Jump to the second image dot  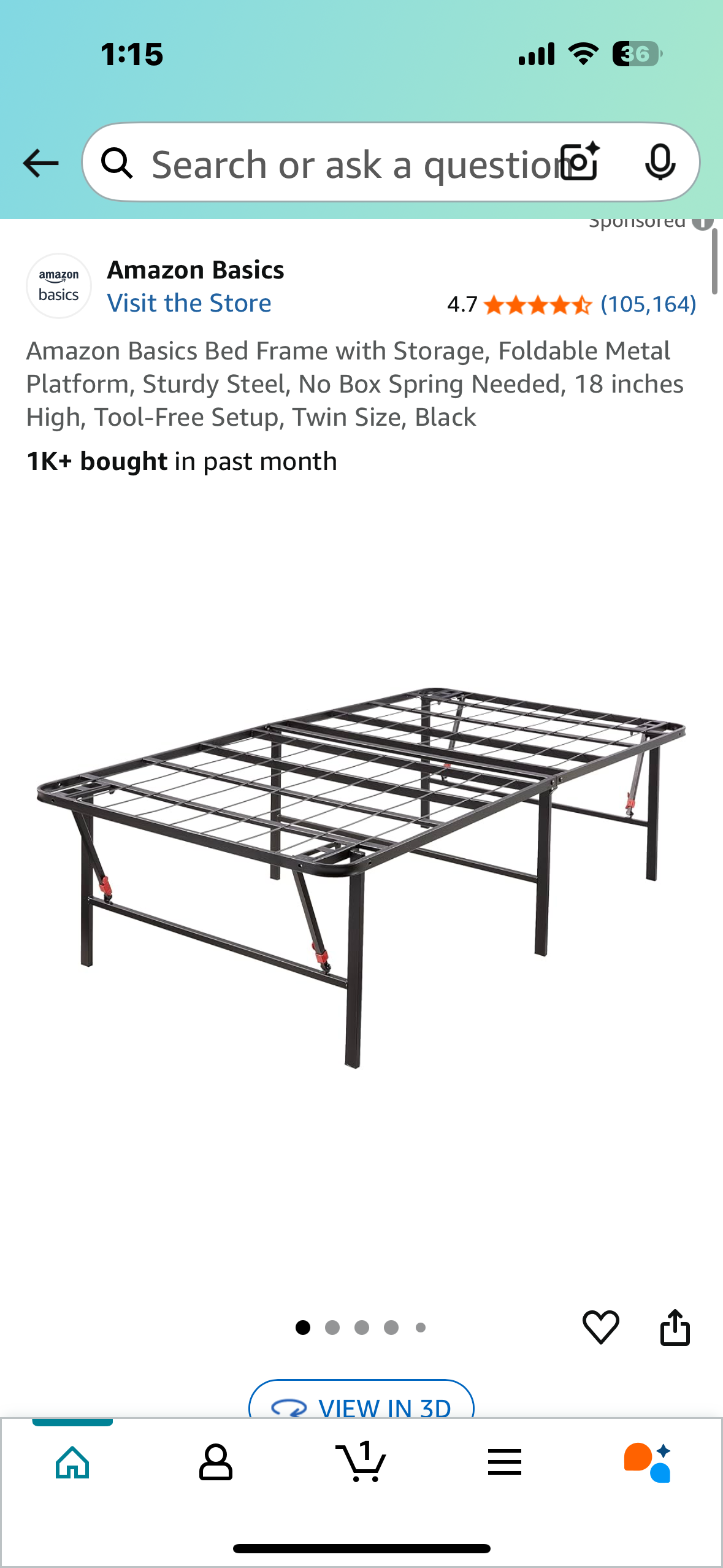click(332, 1328)
